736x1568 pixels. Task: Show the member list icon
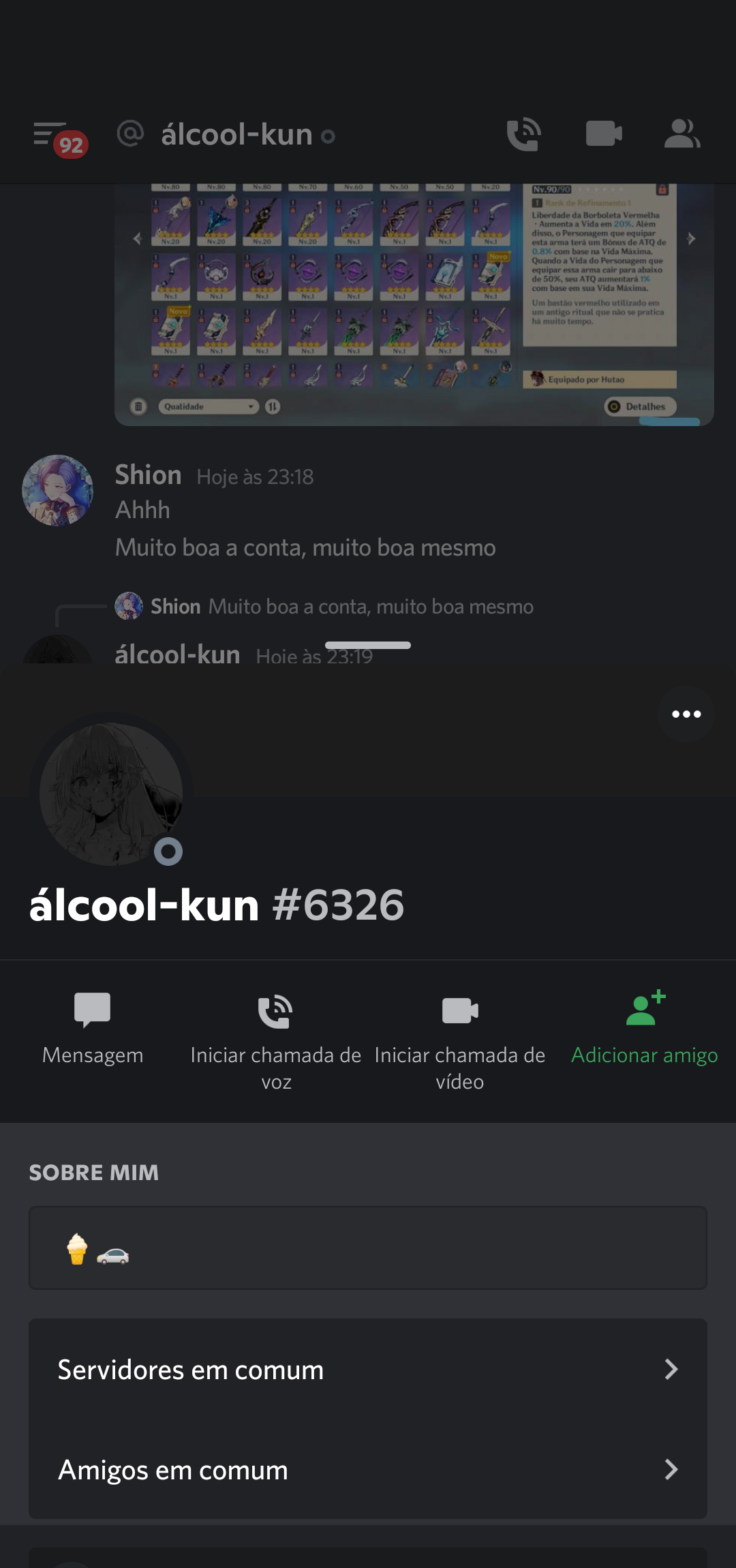coord(681,134)
